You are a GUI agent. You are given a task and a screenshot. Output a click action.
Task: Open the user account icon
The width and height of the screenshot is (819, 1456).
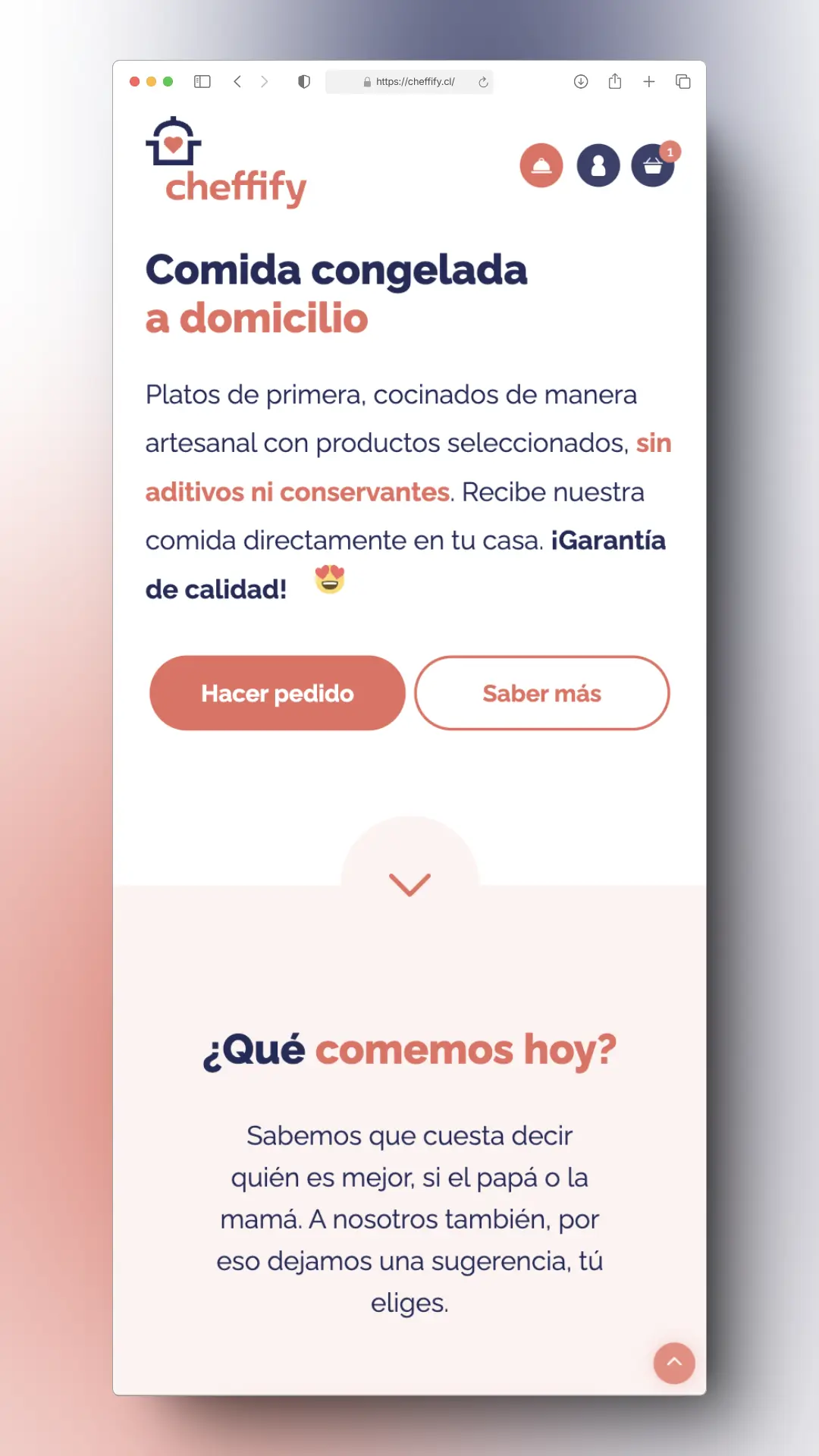coord(598,165)
